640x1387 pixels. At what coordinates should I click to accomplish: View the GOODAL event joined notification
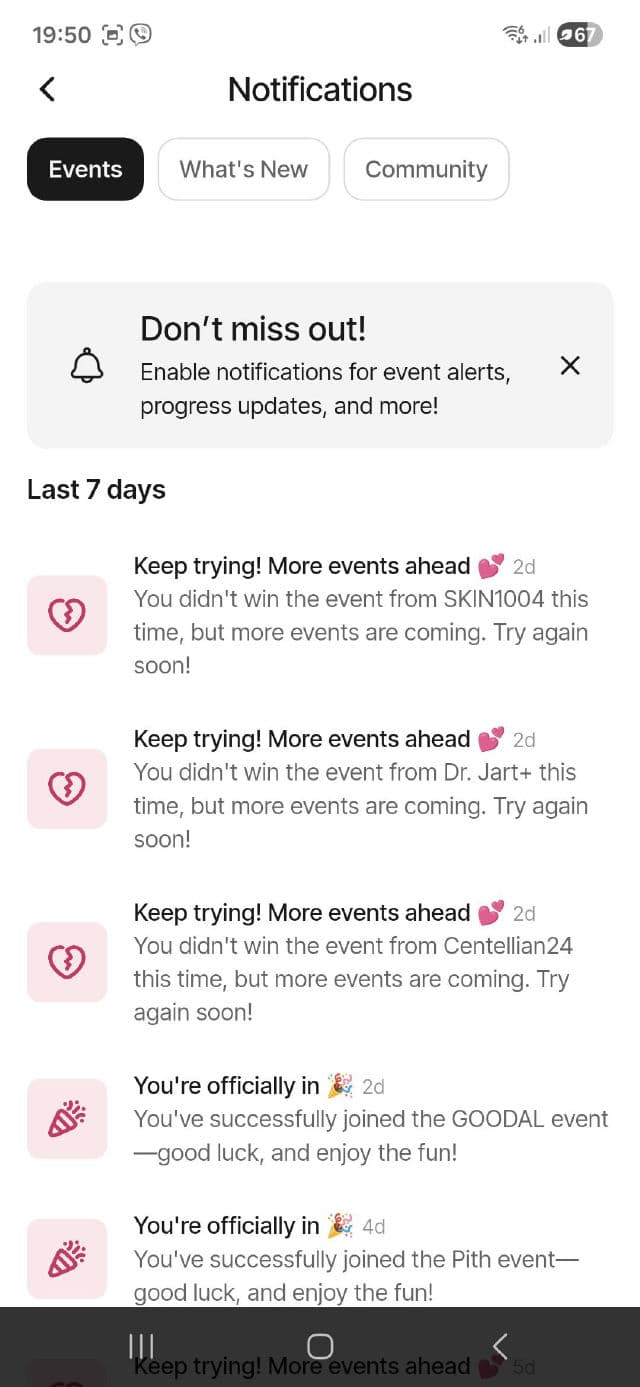tap(370, 1119)
